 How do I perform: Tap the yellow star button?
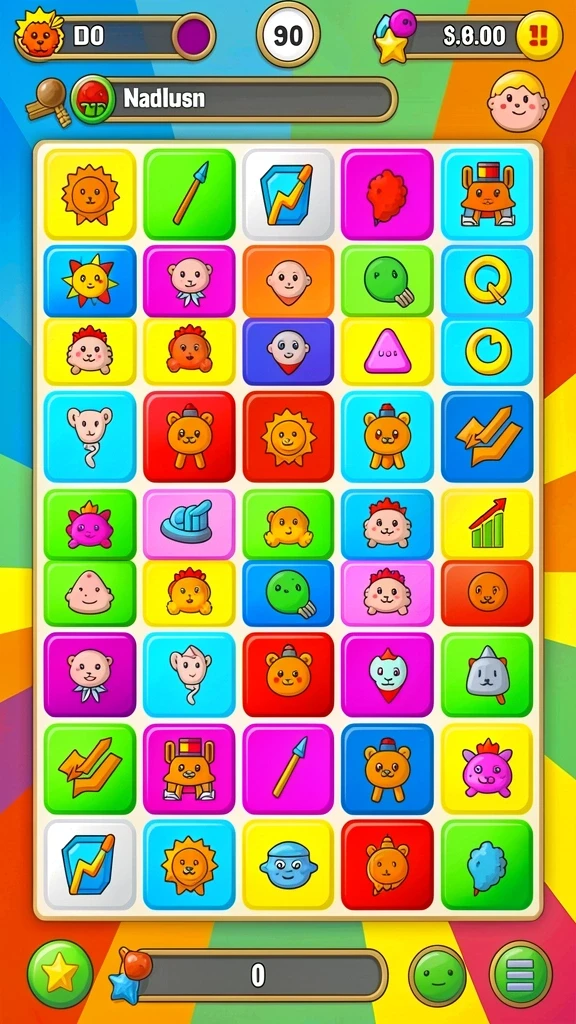point(59,974)
